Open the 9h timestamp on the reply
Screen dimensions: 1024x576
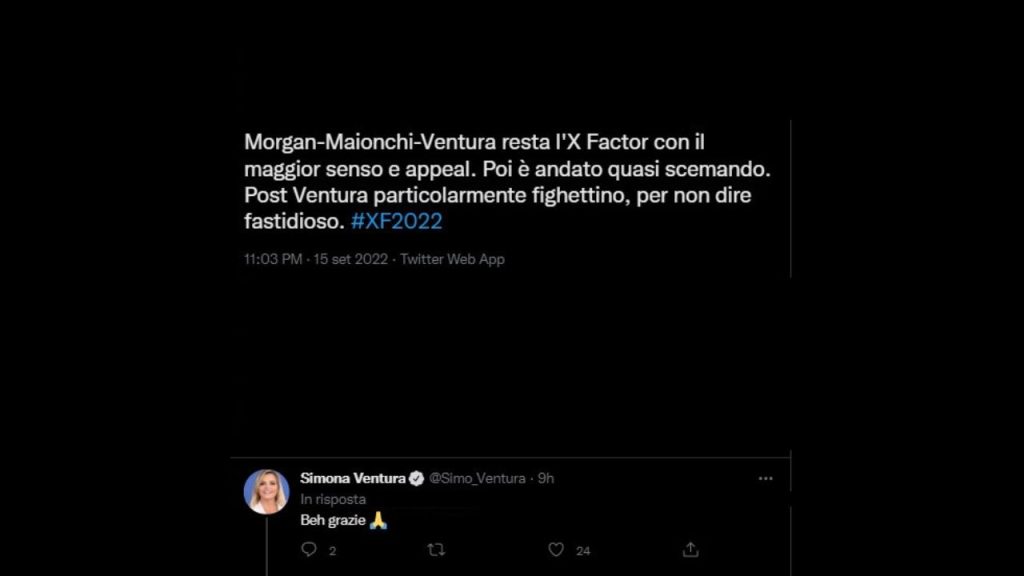546,478
